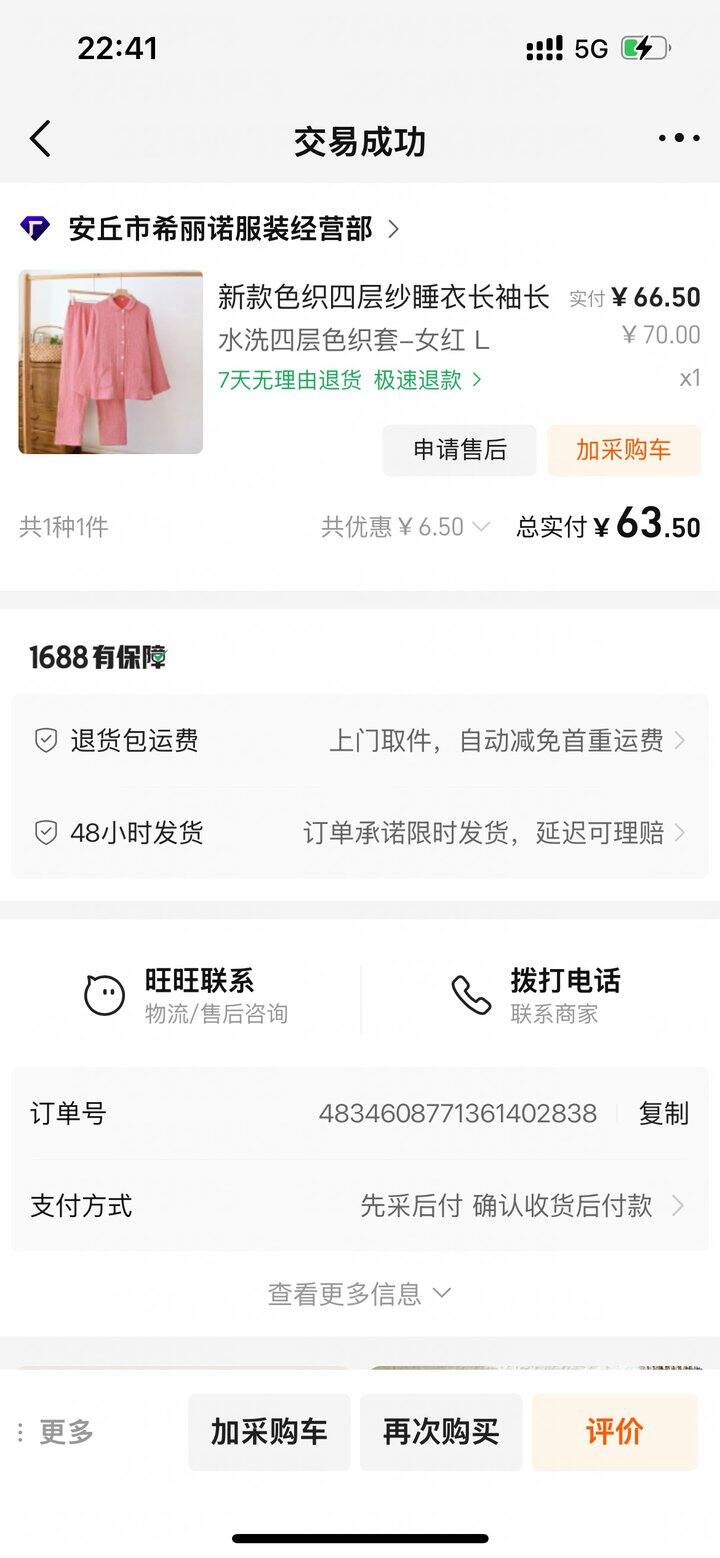Open the three-dot overflow menu
Screen dimensions: 720x1558
[679, 139]
